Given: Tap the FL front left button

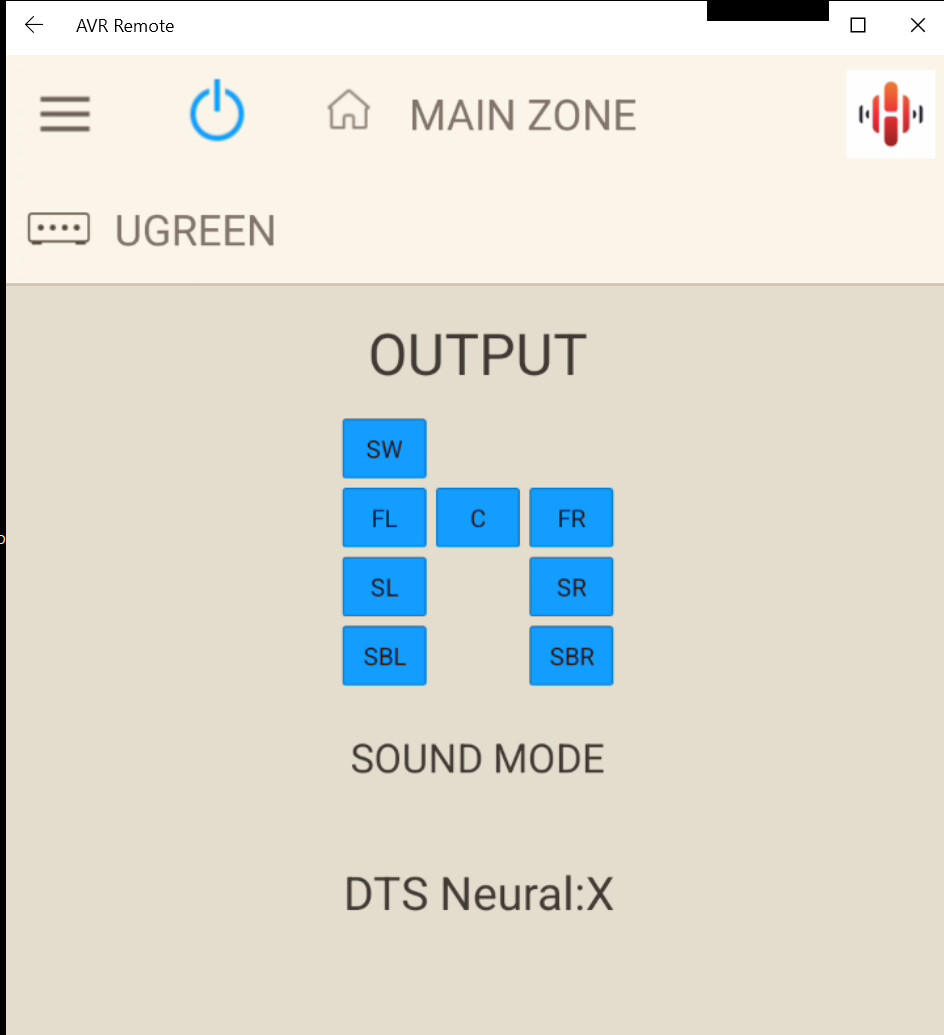Looking at the screenshot, I should click(x=384, y=518).
